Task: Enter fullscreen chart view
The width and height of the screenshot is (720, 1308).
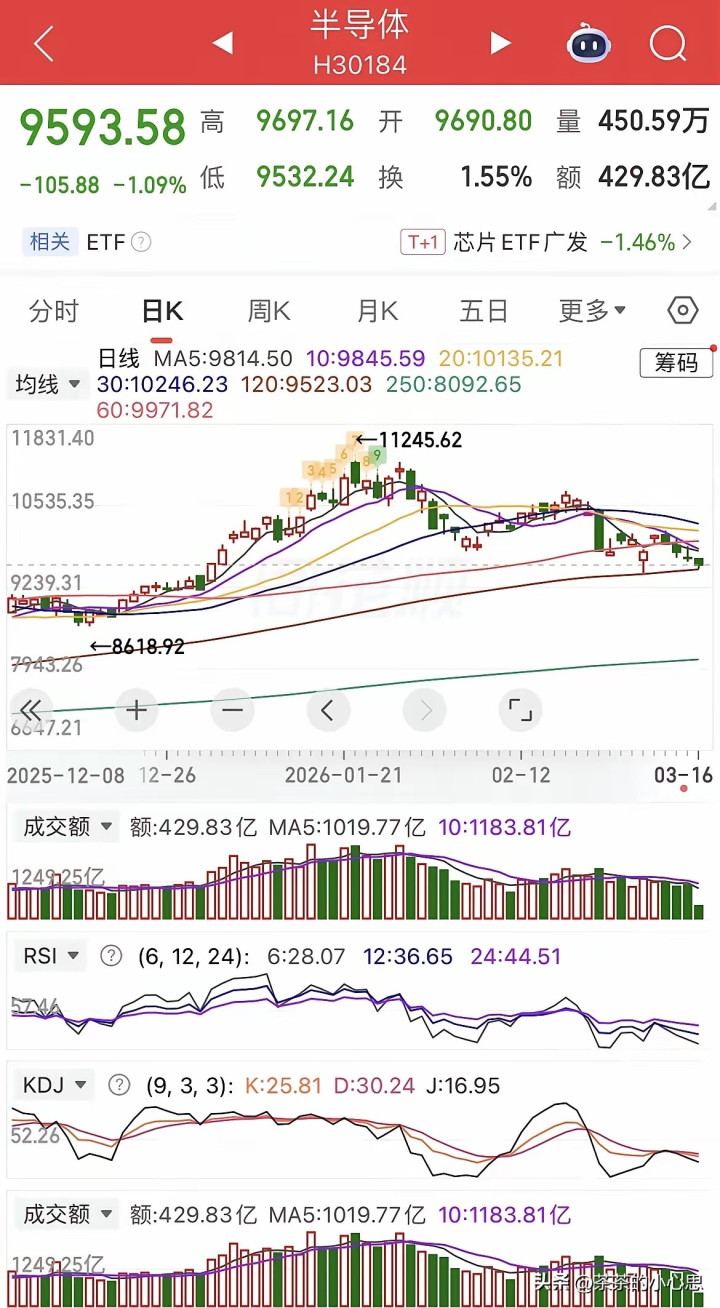Action: [x=520, y=711]
